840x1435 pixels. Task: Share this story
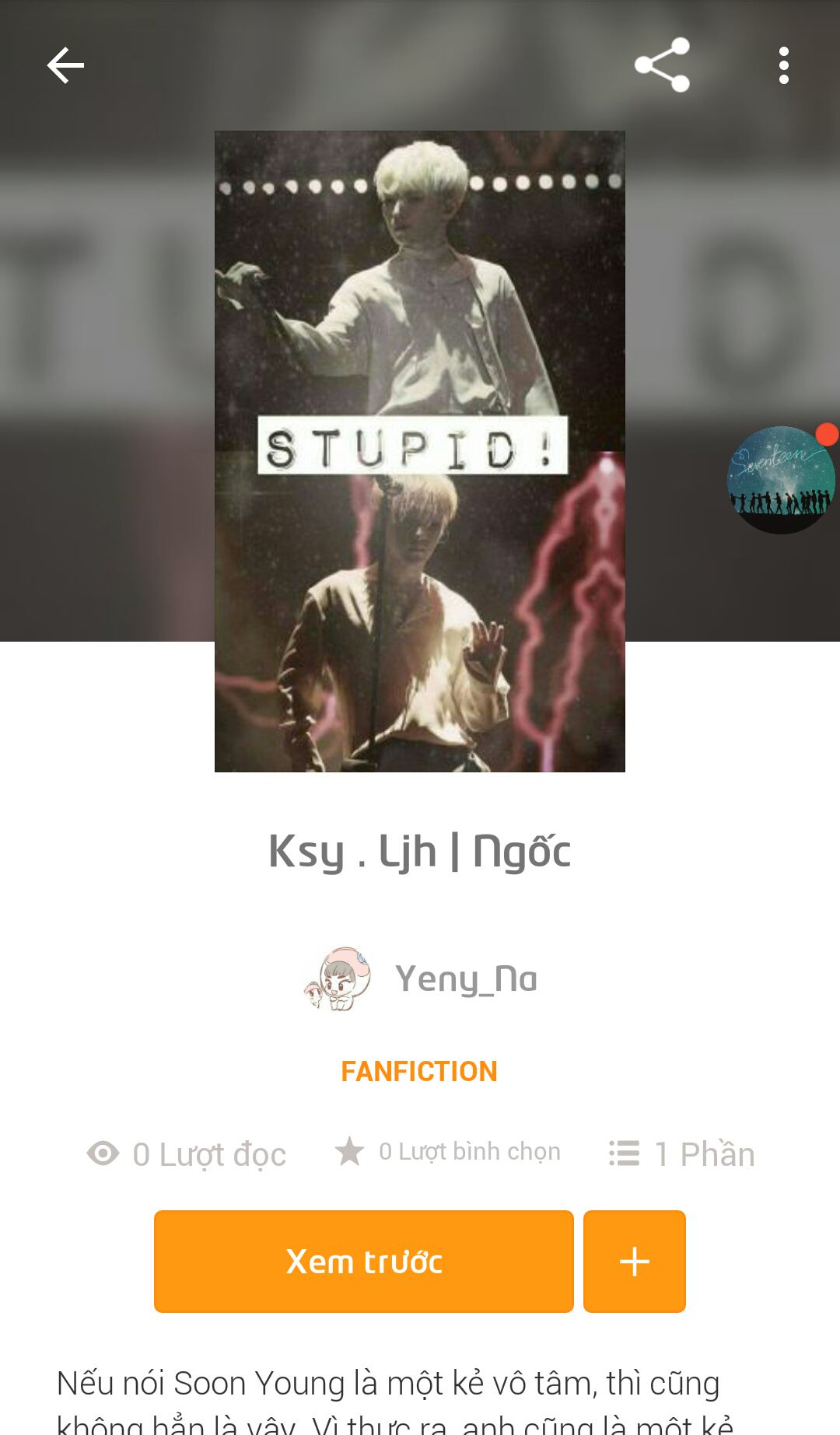coord(662,65)
